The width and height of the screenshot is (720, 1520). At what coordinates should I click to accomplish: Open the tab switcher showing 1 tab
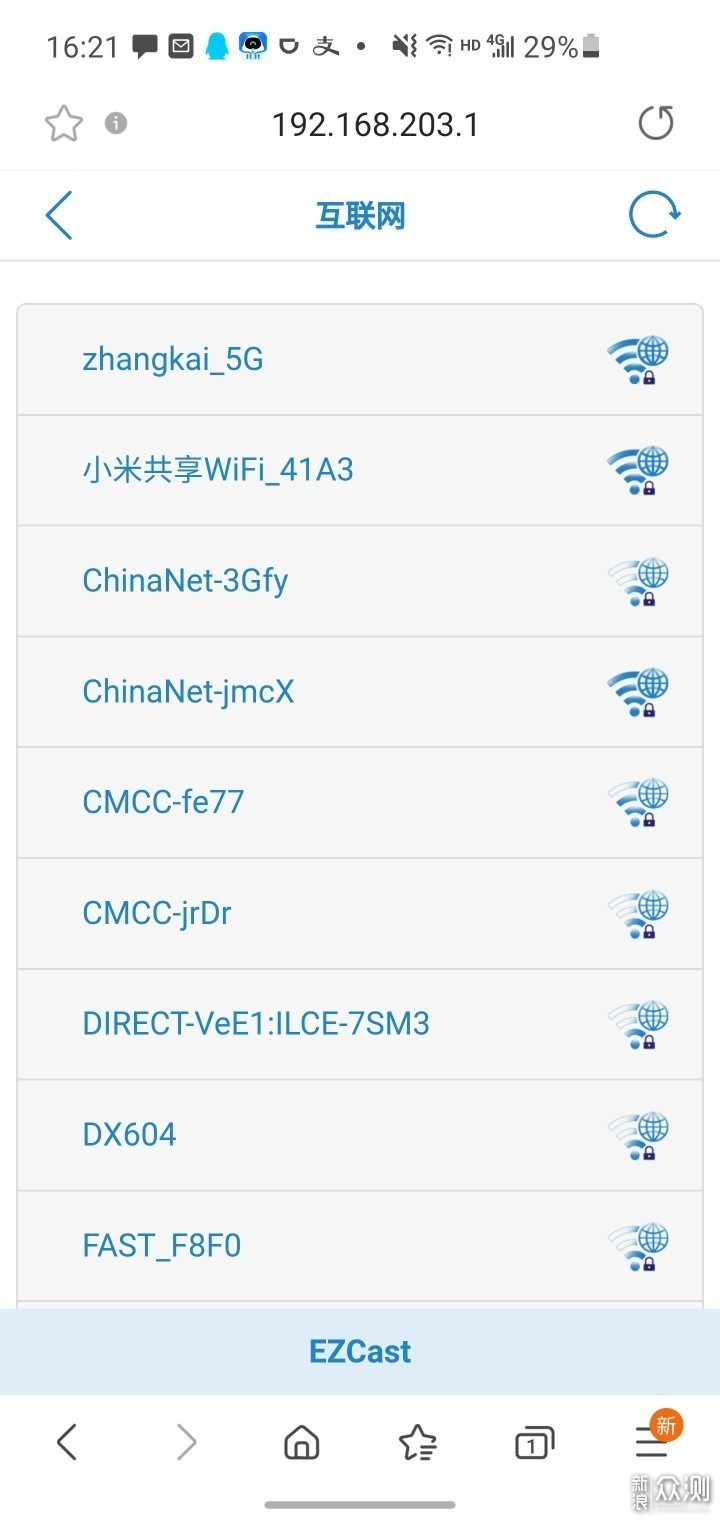533,1442
